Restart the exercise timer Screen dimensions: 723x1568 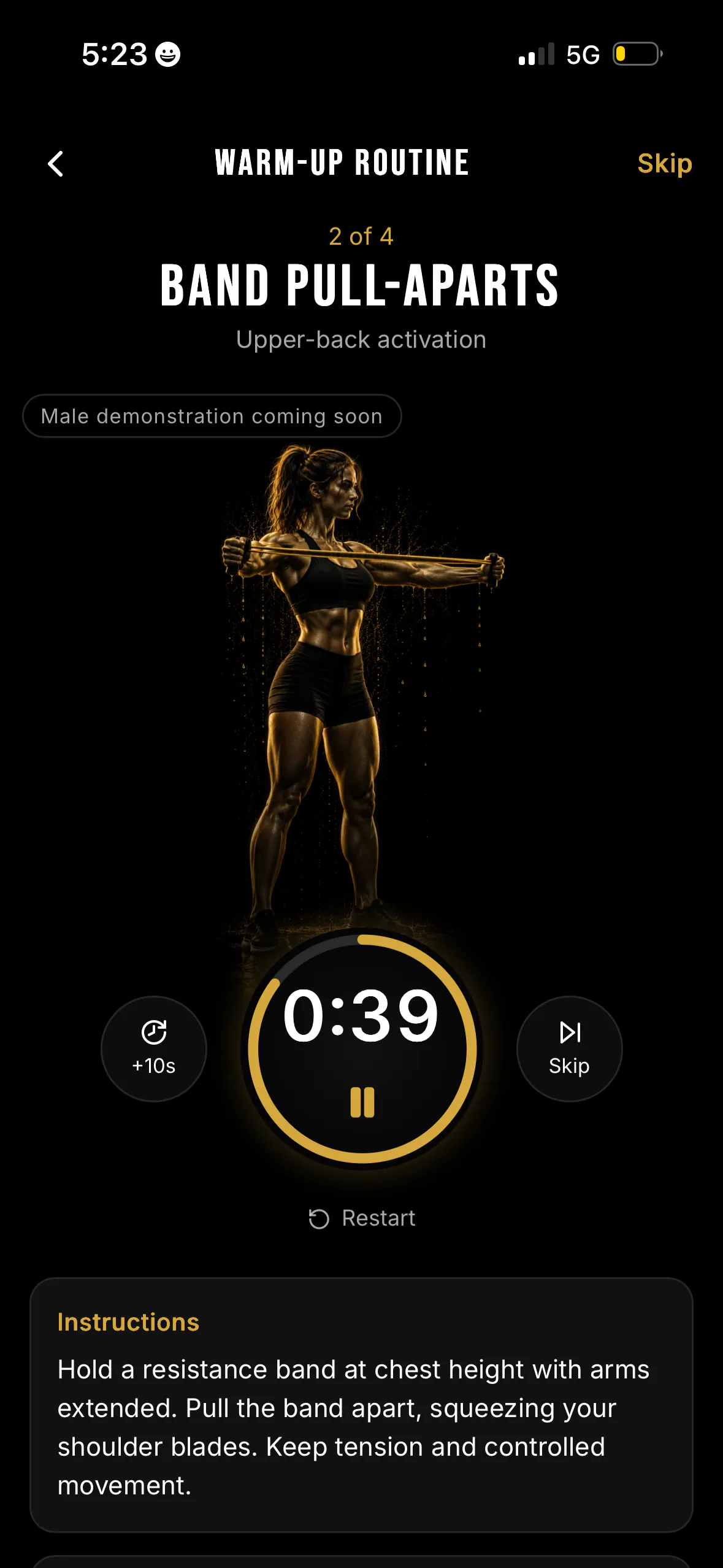point(362,1218)
